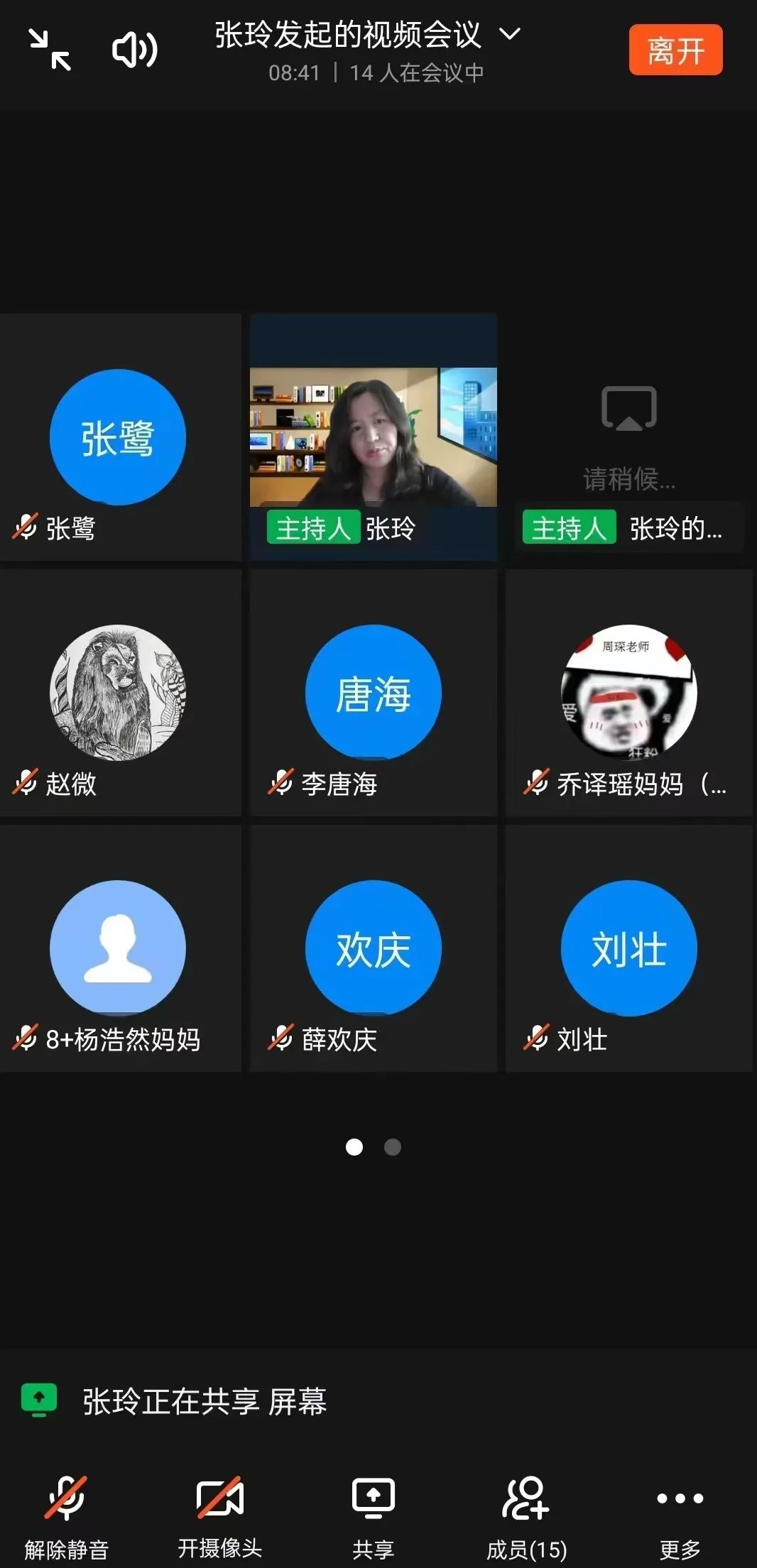Select 赵微's participant tile
Image resolution: width=757 pixels, height=1568 pixels.
118,693
